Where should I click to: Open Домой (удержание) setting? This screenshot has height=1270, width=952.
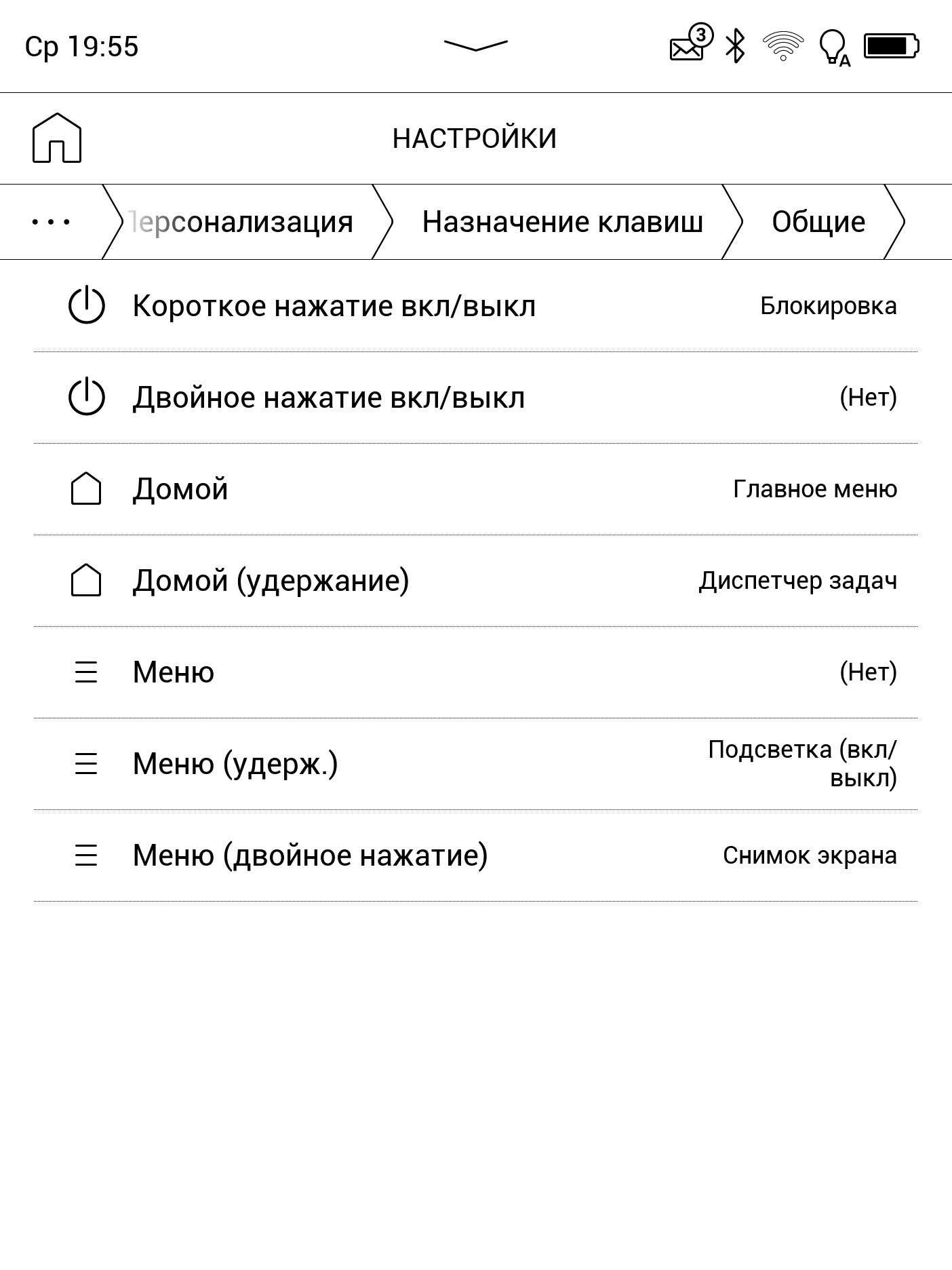[x=475, y=581]
